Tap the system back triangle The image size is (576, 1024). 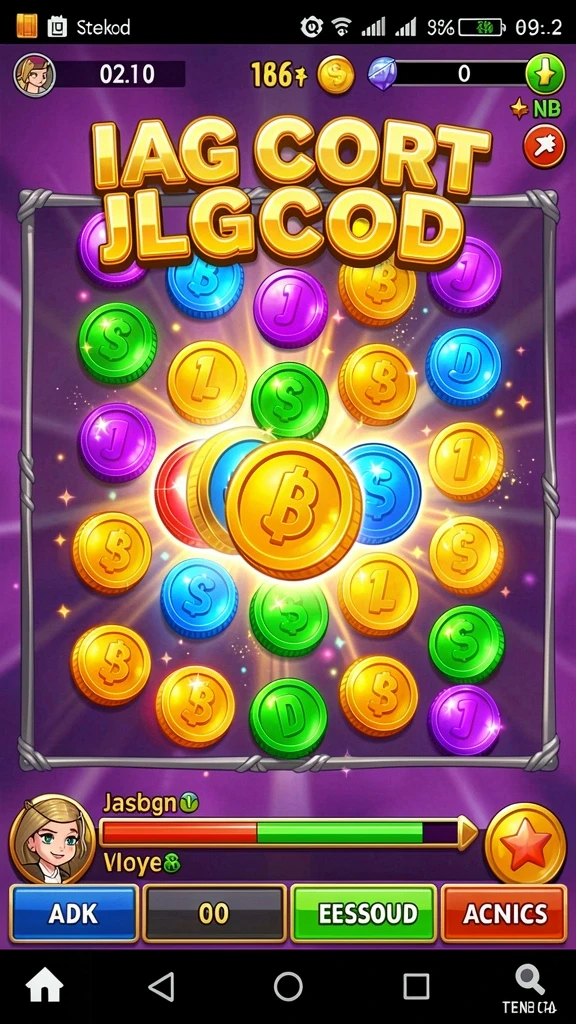pos(161,986)
